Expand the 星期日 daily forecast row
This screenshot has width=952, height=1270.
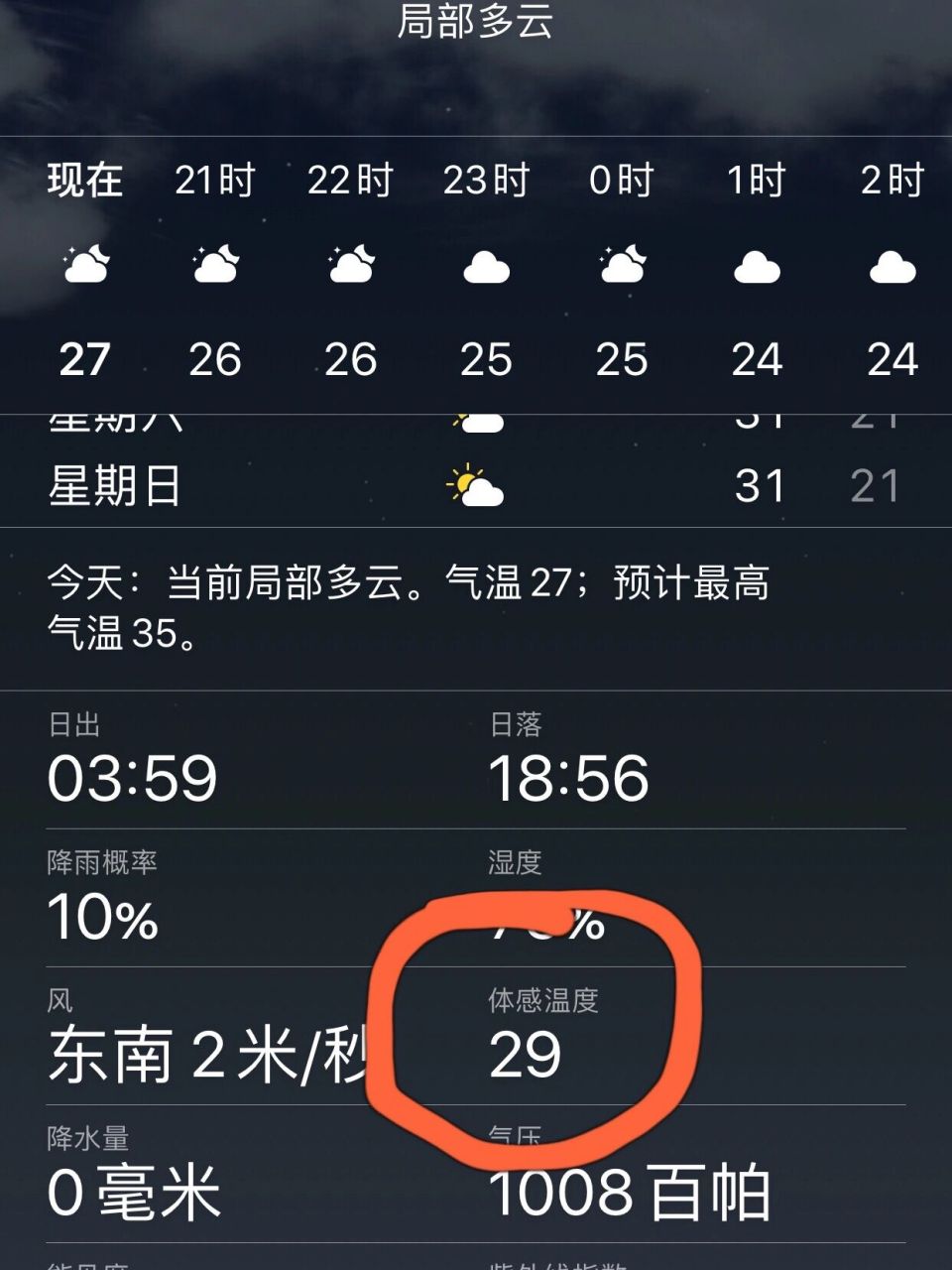pos(476,484)
